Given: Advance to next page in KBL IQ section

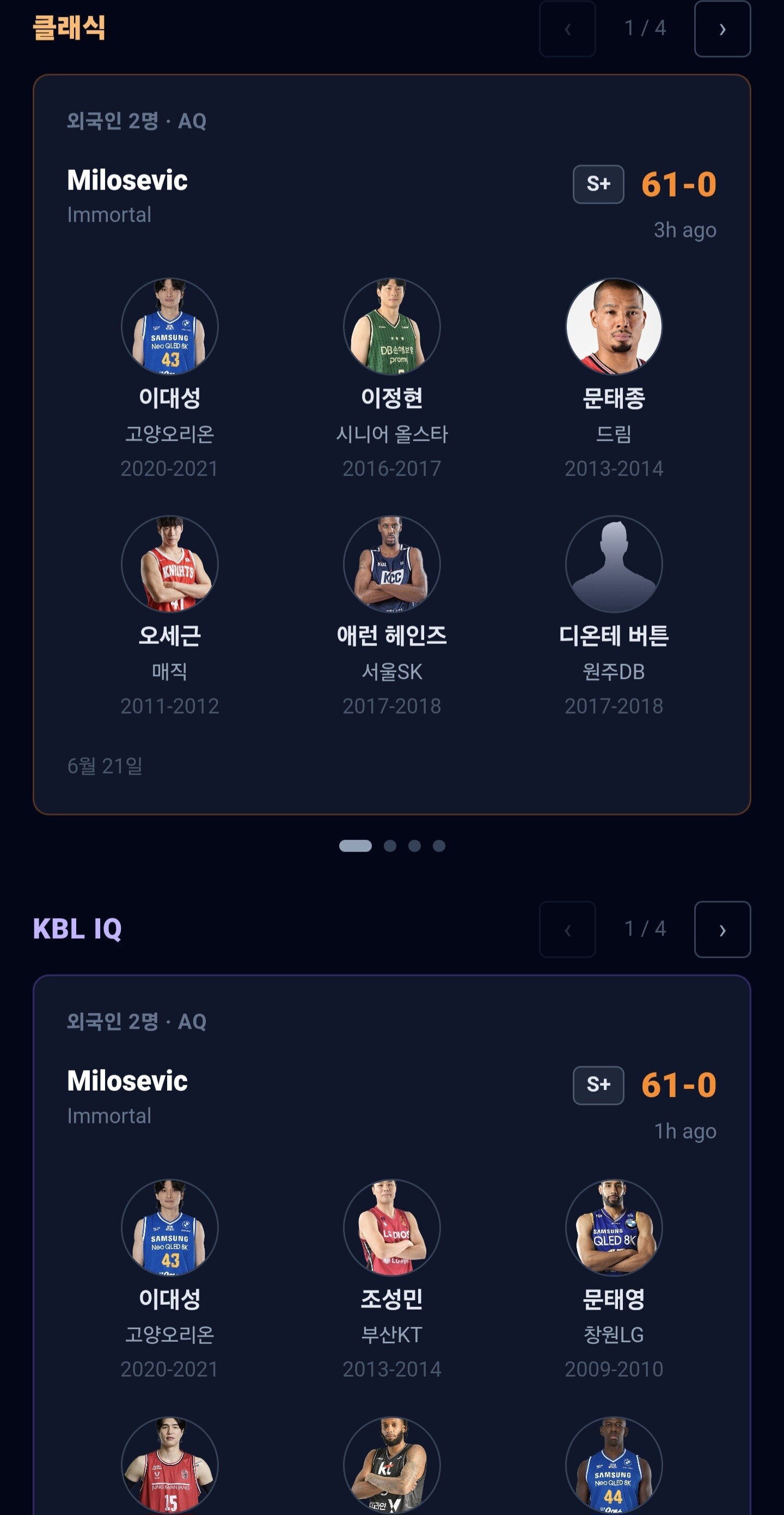Looking at the screenshot, I should tap(722, 929).
